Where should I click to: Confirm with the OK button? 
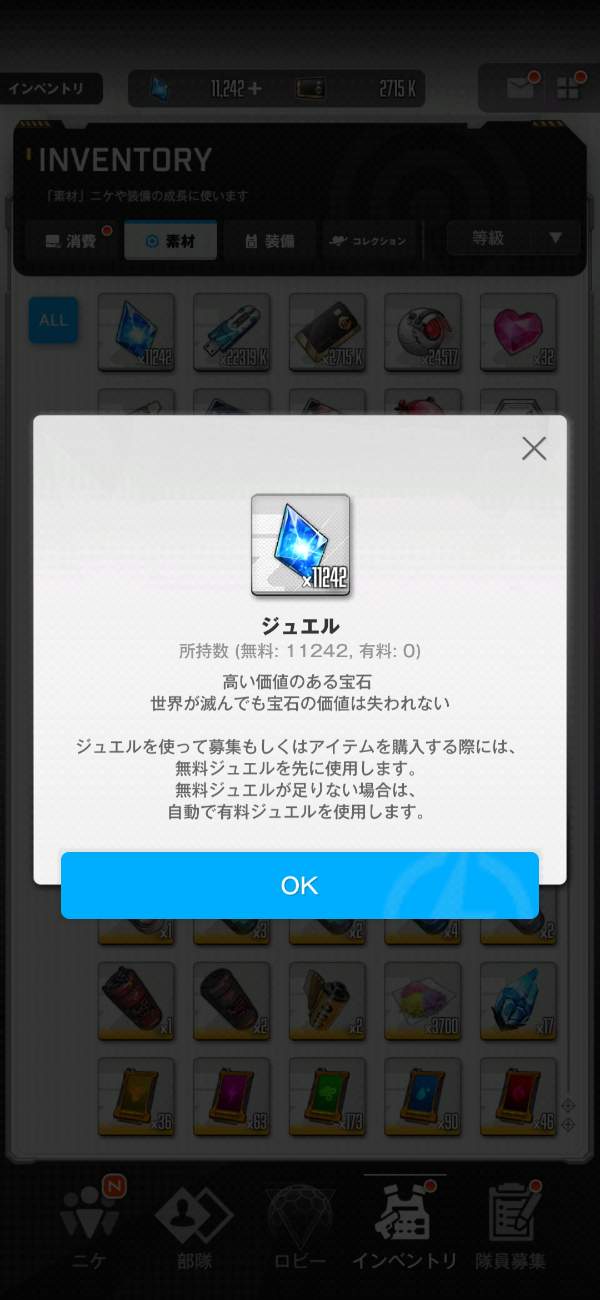(x=299, y=885)
